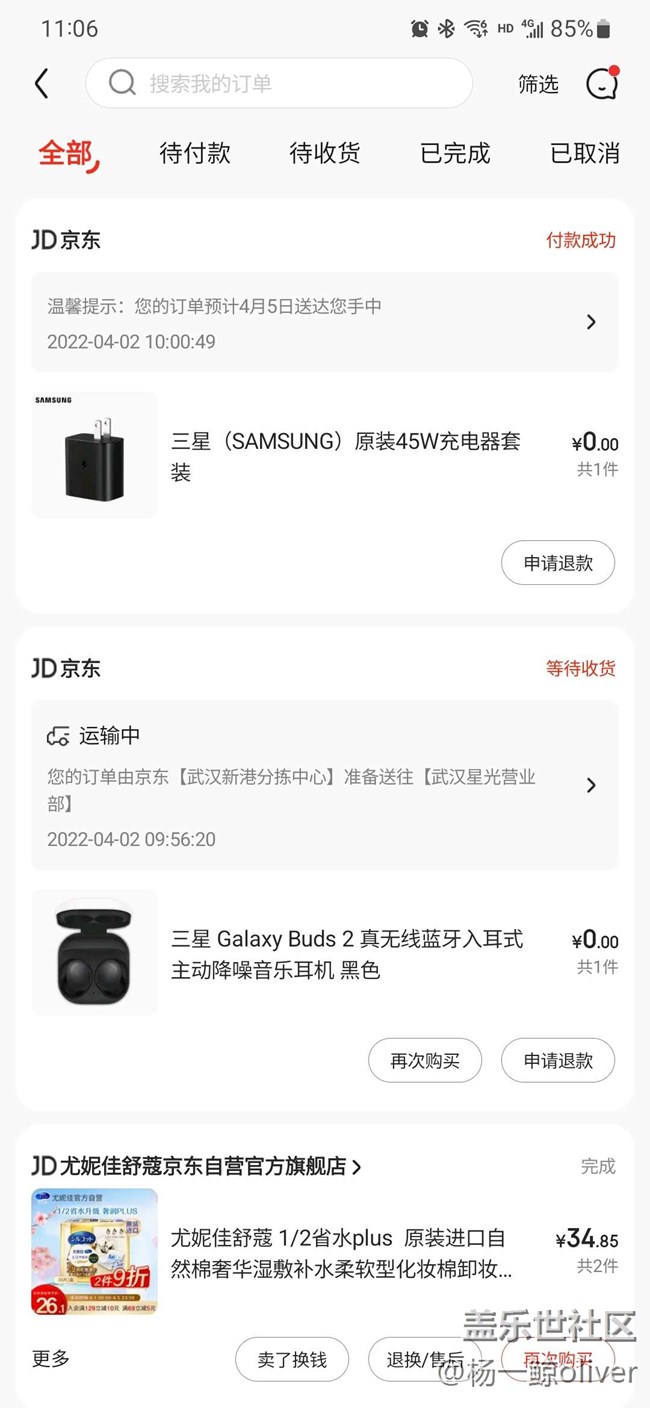
Task: Open the Samsung 45W charger order
Action: point(345,455)
